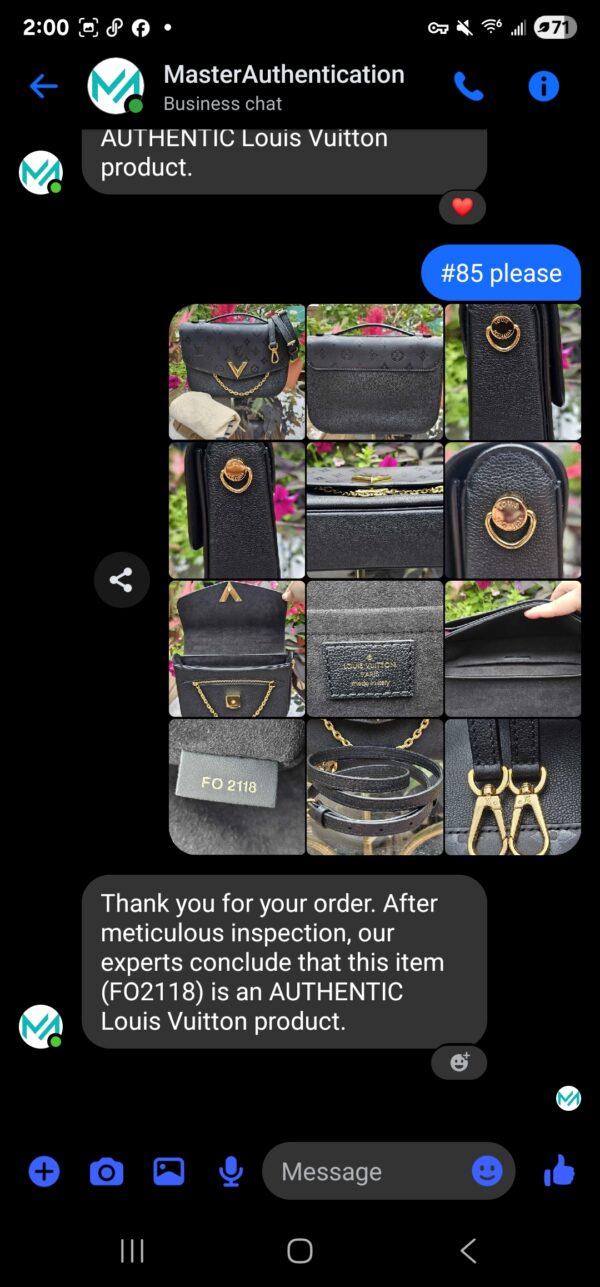This screenshot has width=600, height=1287.
Task: Focus the Message text field
Action: (365, 1171)
